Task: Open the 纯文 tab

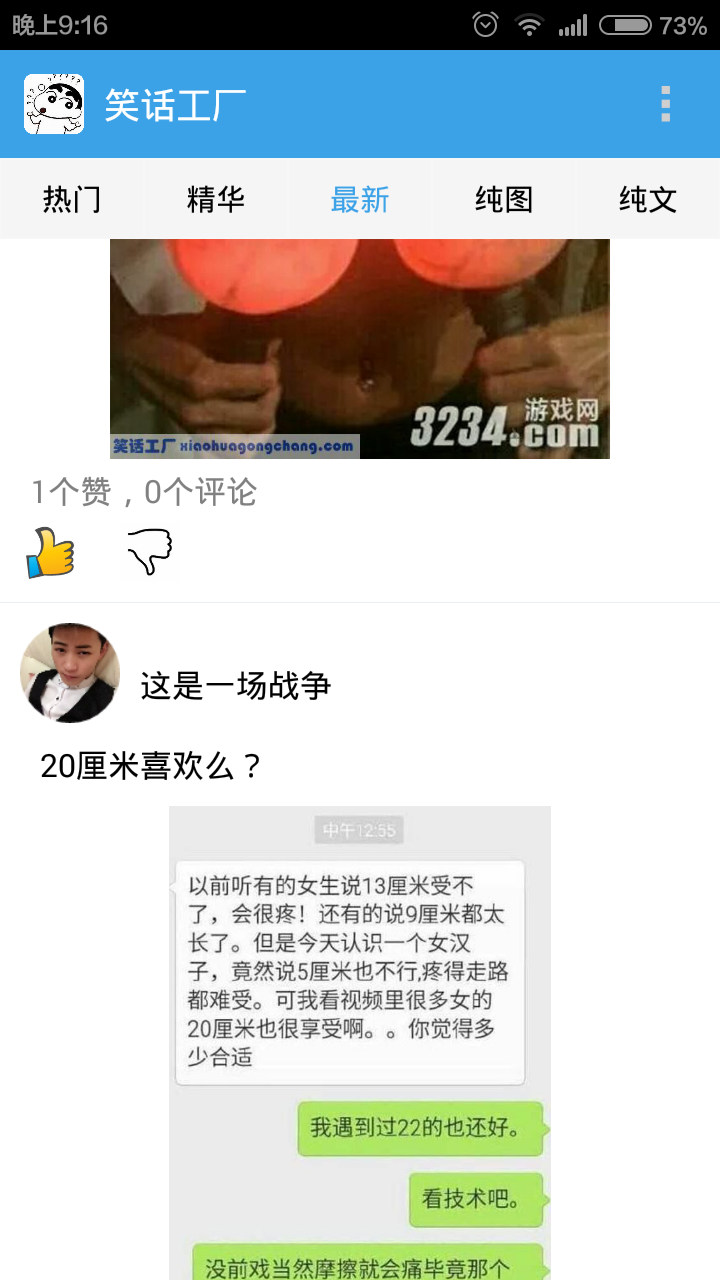Action: pos(648,200)
